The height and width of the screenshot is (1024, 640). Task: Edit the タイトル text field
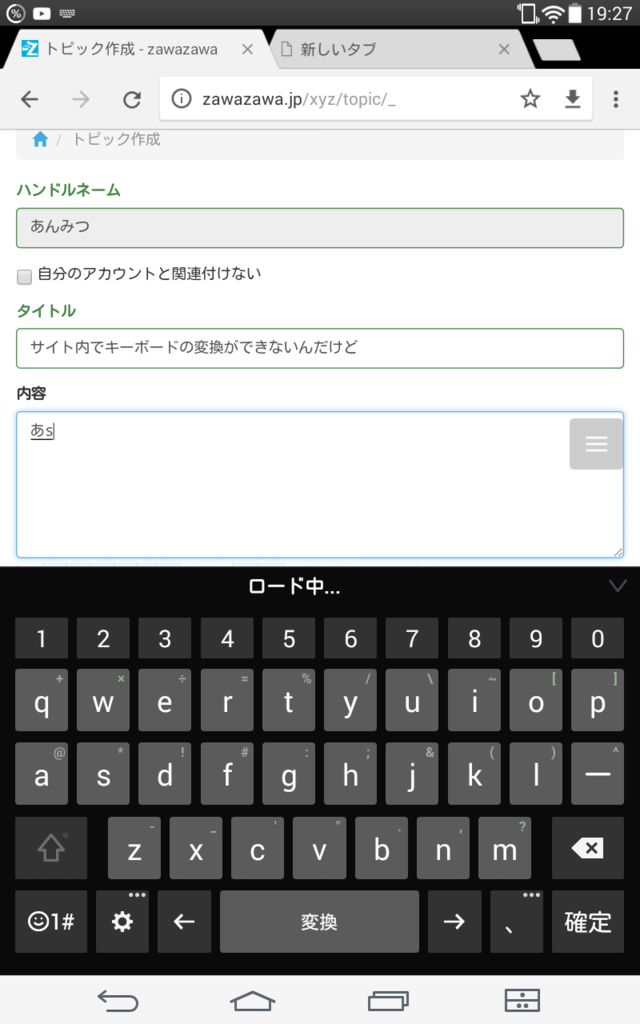[x=320, y=348]
